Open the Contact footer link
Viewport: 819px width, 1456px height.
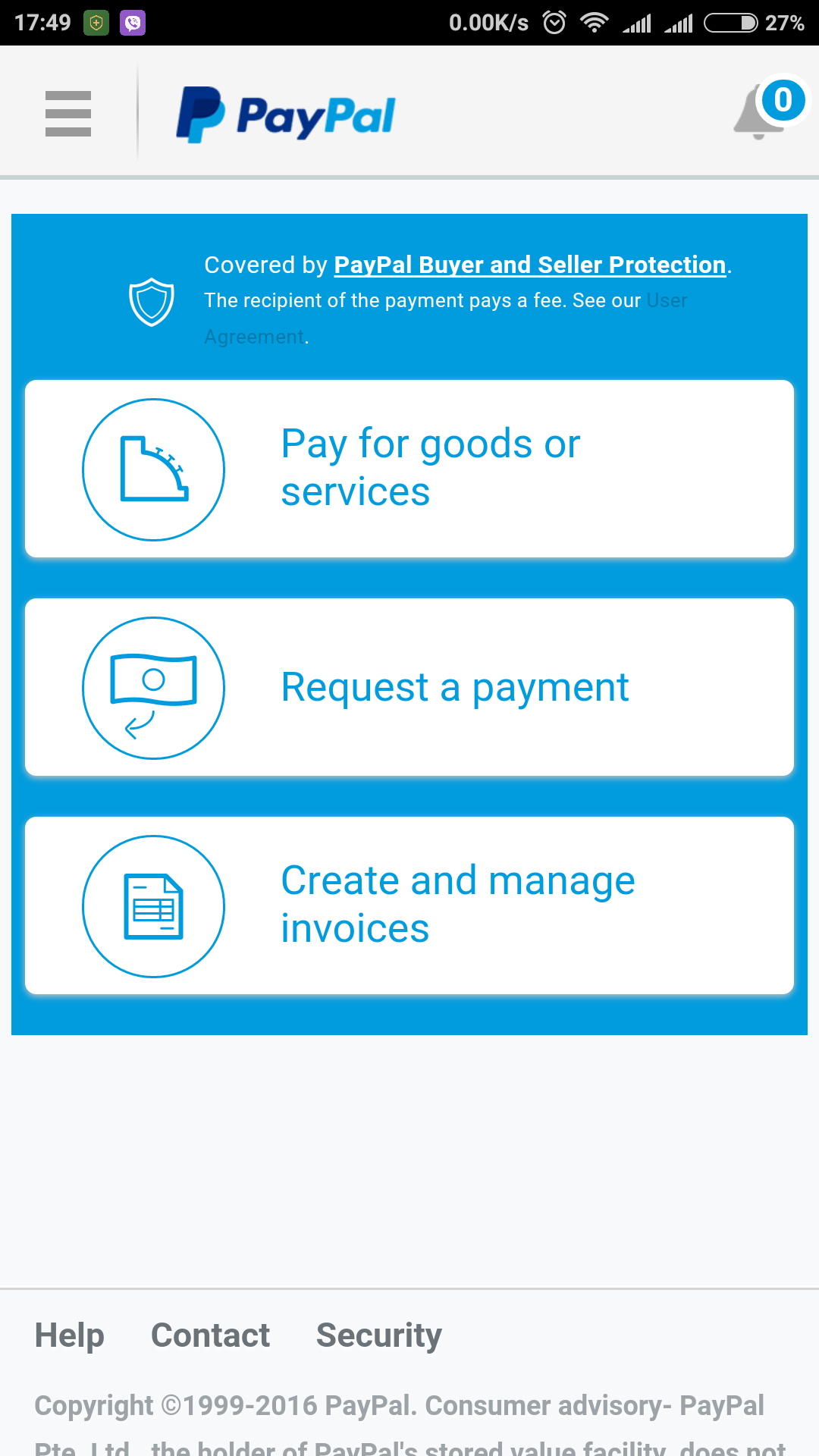click(x=210, y=1335)
